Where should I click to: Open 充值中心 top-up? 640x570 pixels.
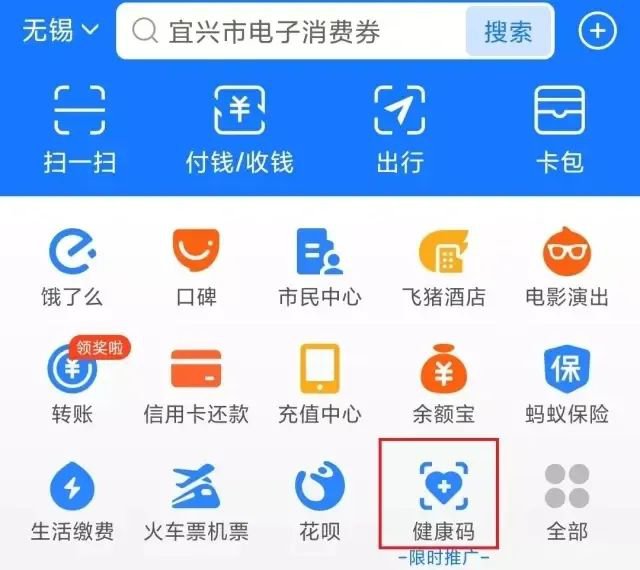[x=320, y=381]
